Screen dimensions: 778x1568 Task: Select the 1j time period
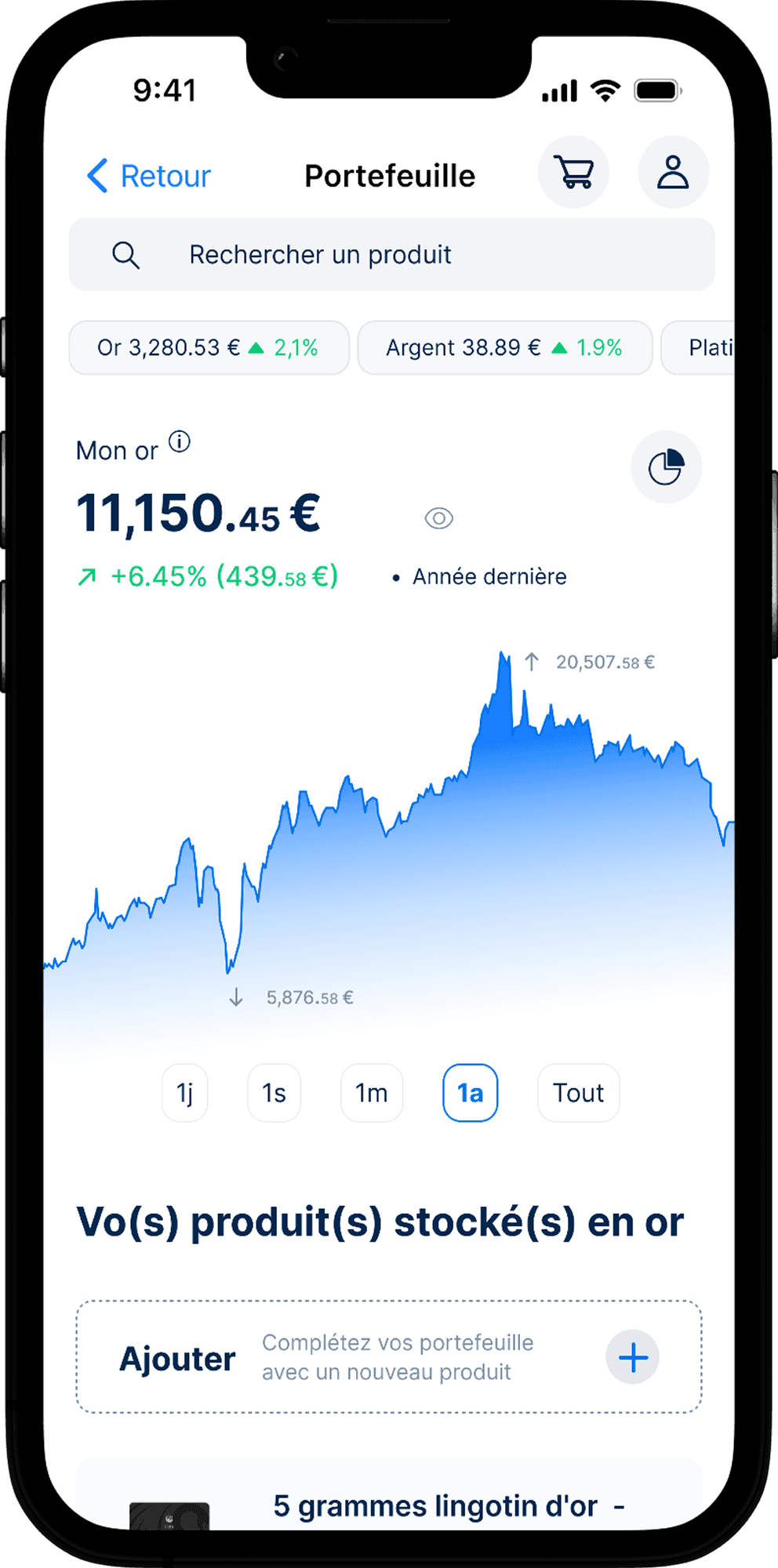tap(184, 1092)
